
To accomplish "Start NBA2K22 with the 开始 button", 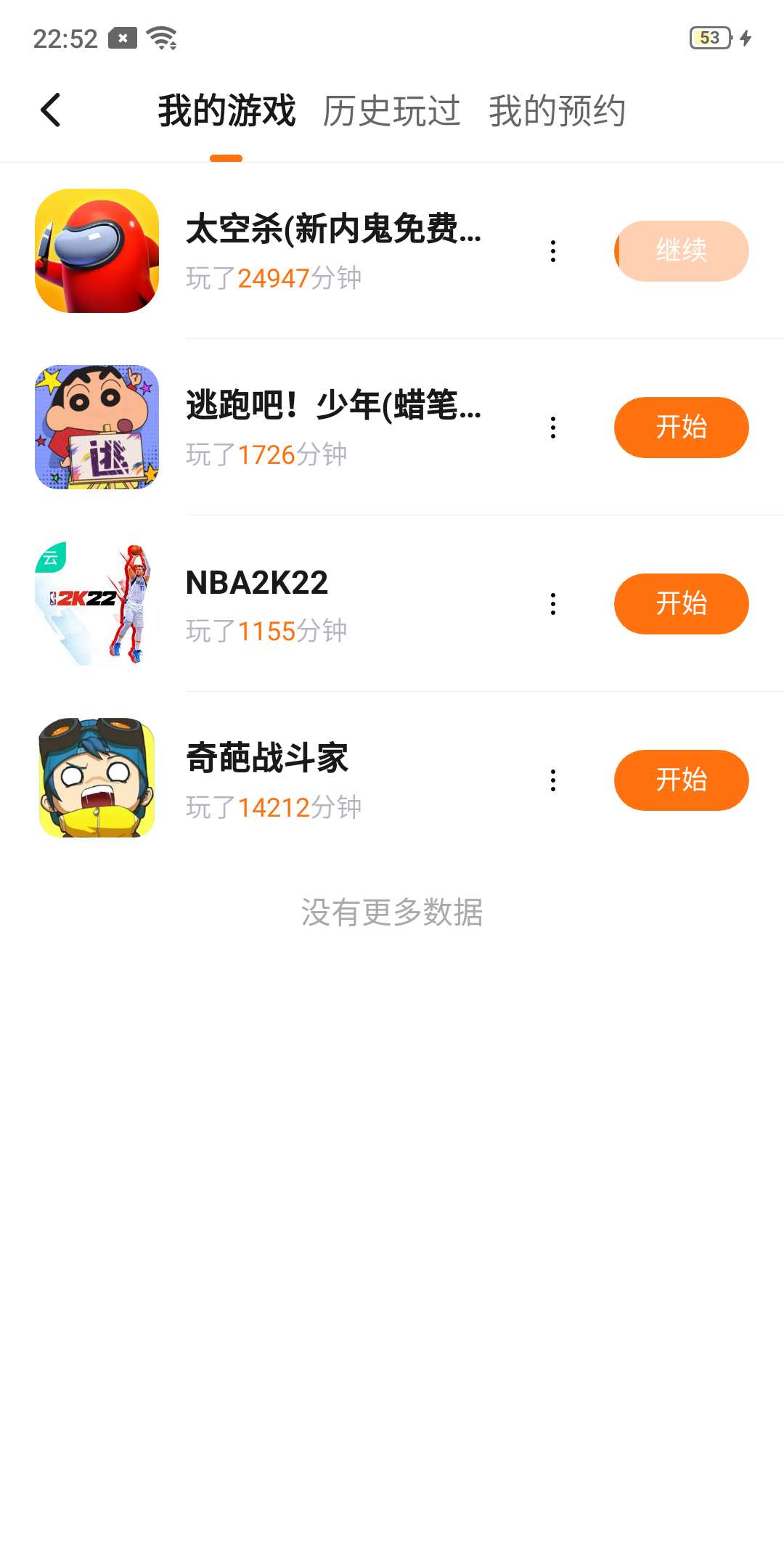I will click(x=681, y=604).
